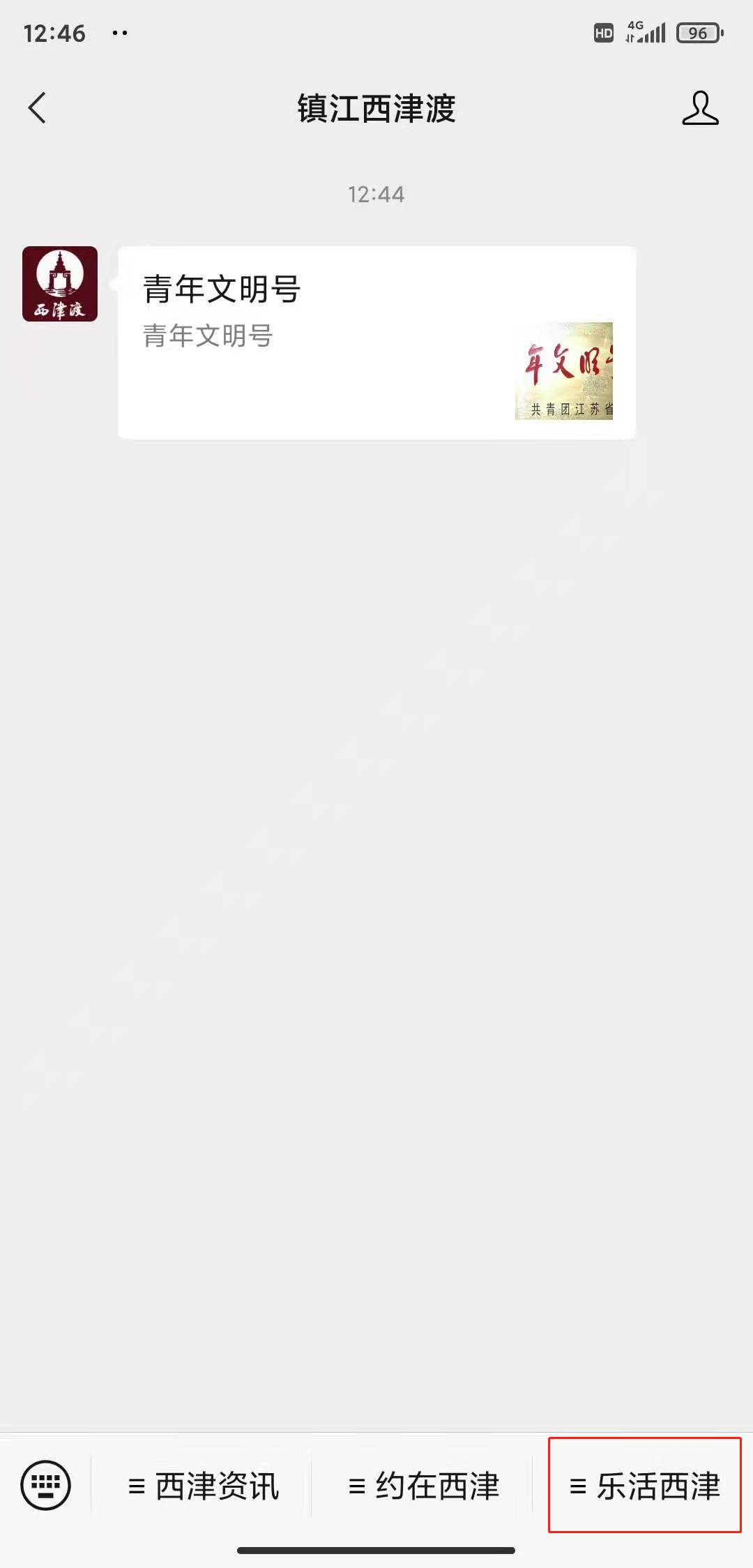Tap the 西津渡 account avatar

point(60,284)
